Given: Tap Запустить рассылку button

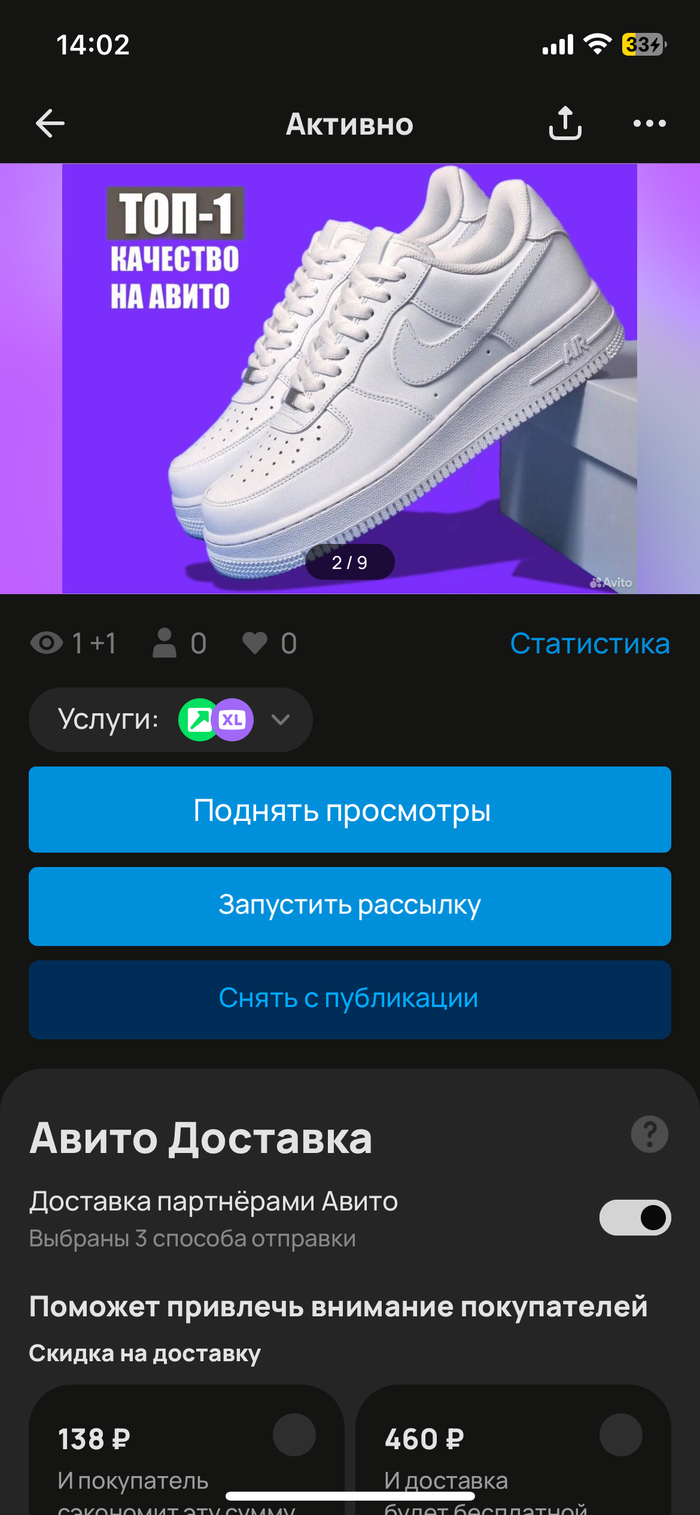Looking at the screenshot, I should pos(350,906).
